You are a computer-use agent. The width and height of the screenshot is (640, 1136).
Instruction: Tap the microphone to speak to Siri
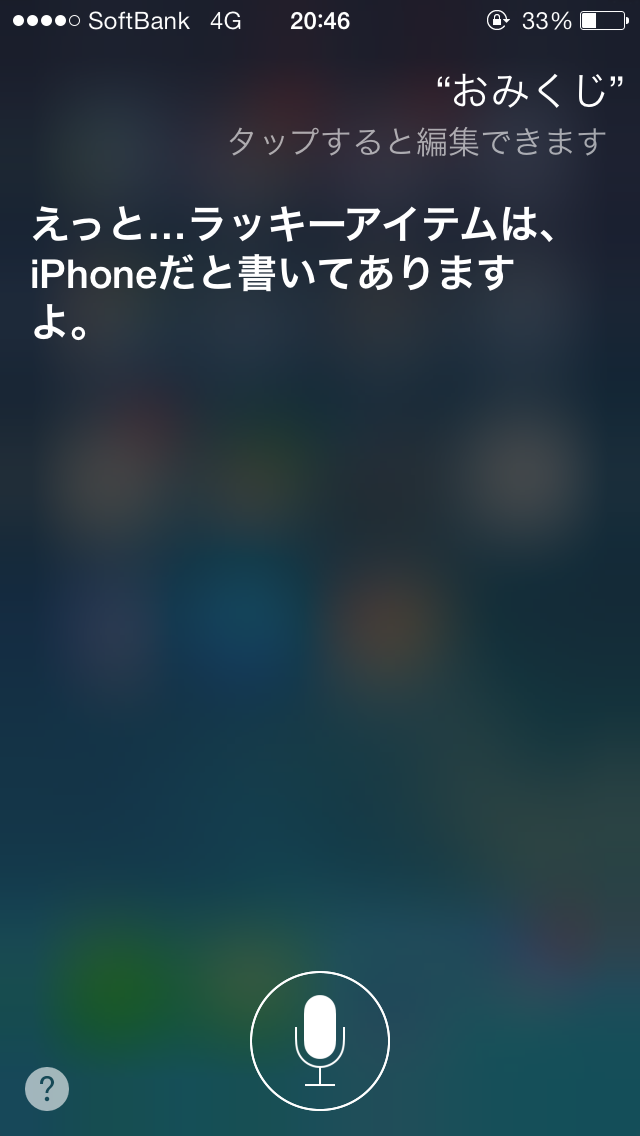tap(320, 1040)
